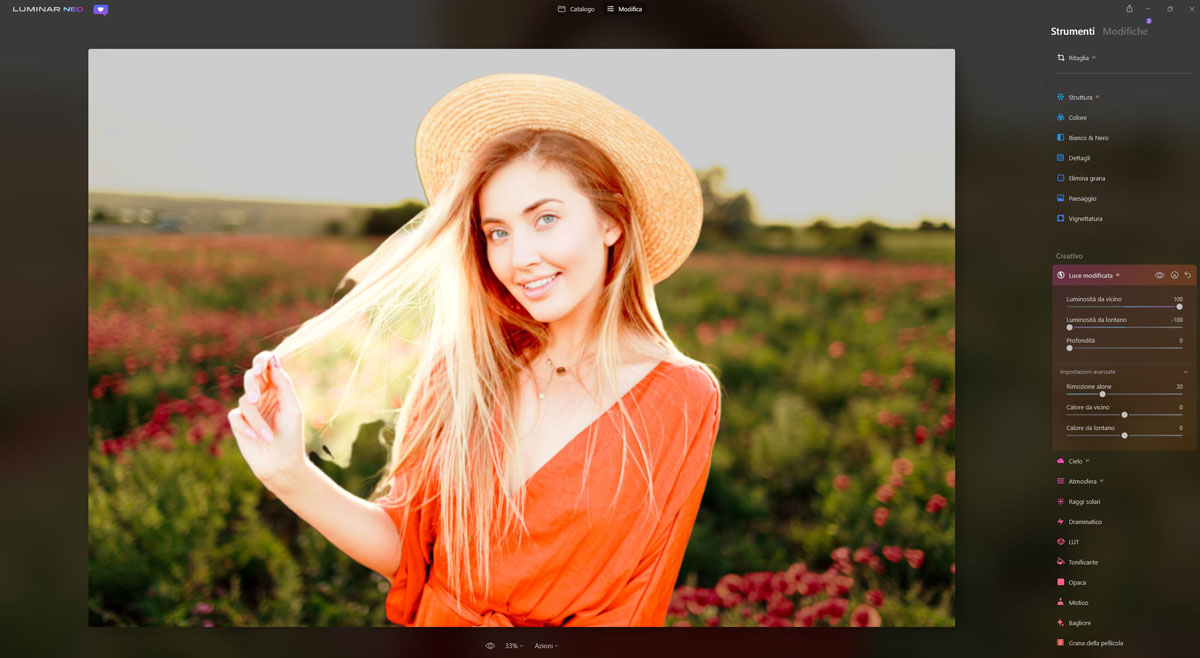Collapse the Impostazioni avanzate section
Screen dimensions: 1200x658
[x=1186, y=372]
